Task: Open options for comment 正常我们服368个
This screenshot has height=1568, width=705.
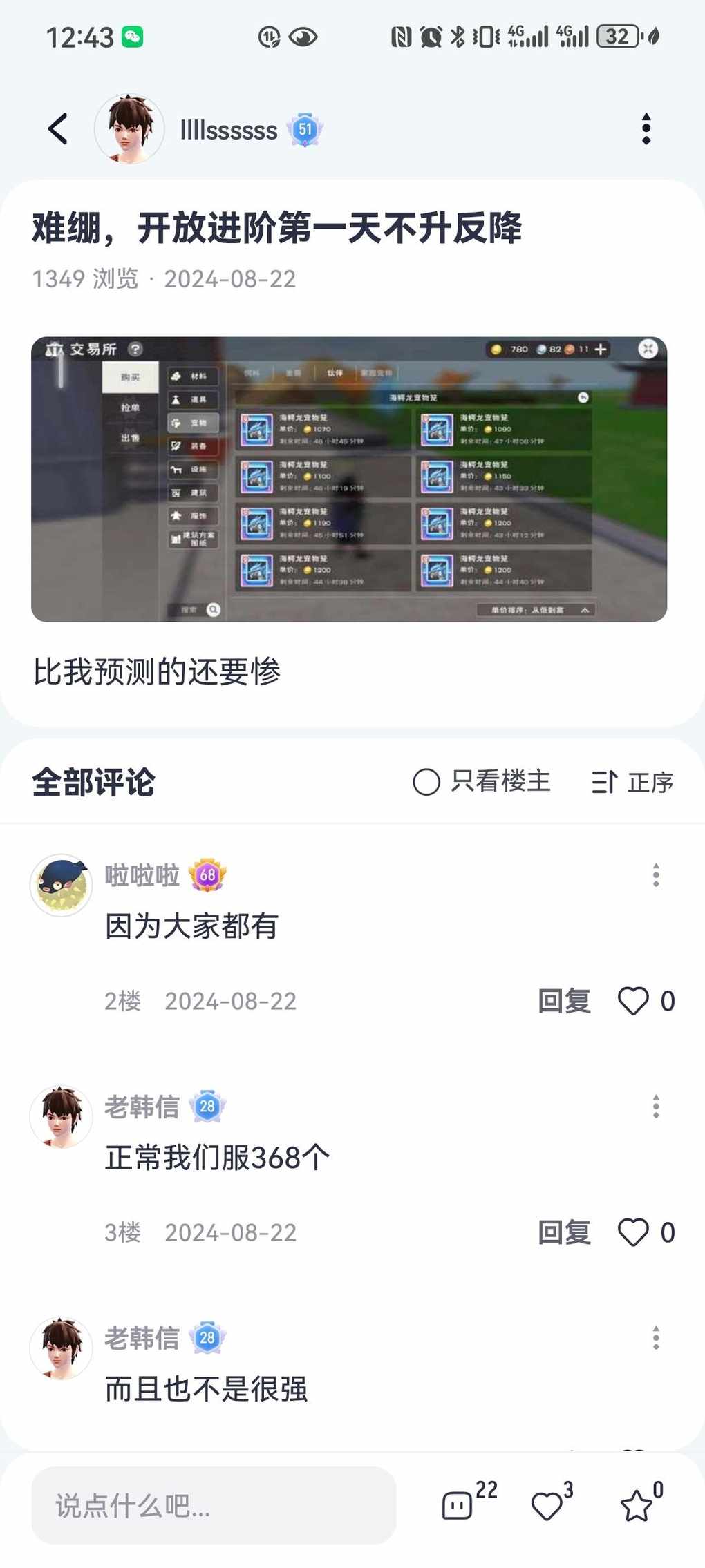Action: [655, 1107]
